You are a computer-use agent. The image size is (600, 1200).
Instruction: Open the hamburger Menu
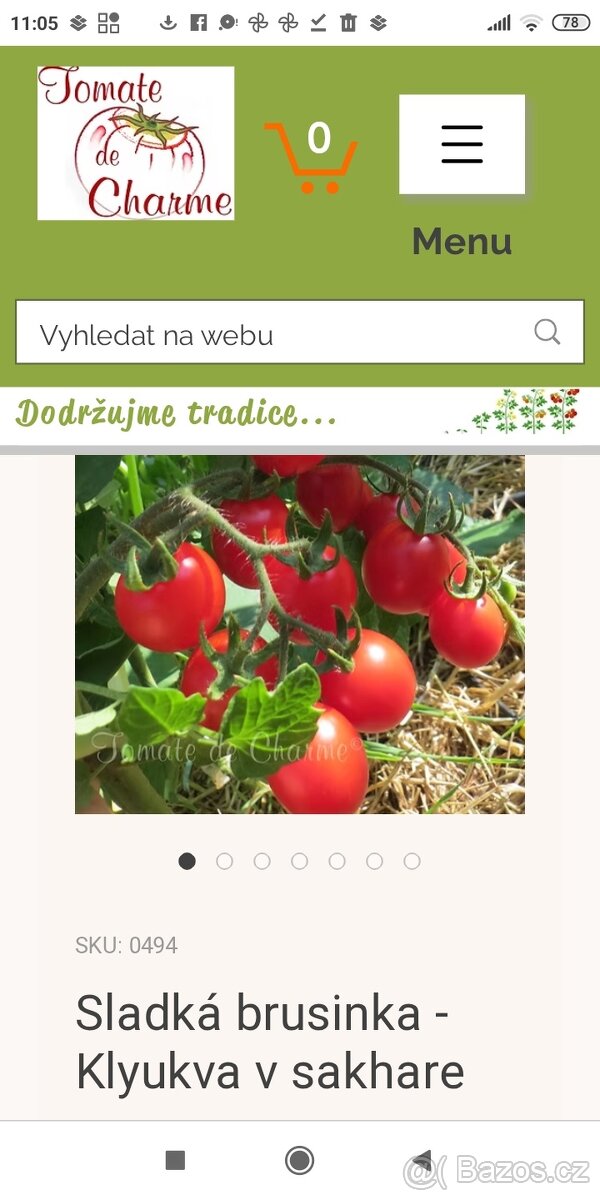(x=462, y=145)
